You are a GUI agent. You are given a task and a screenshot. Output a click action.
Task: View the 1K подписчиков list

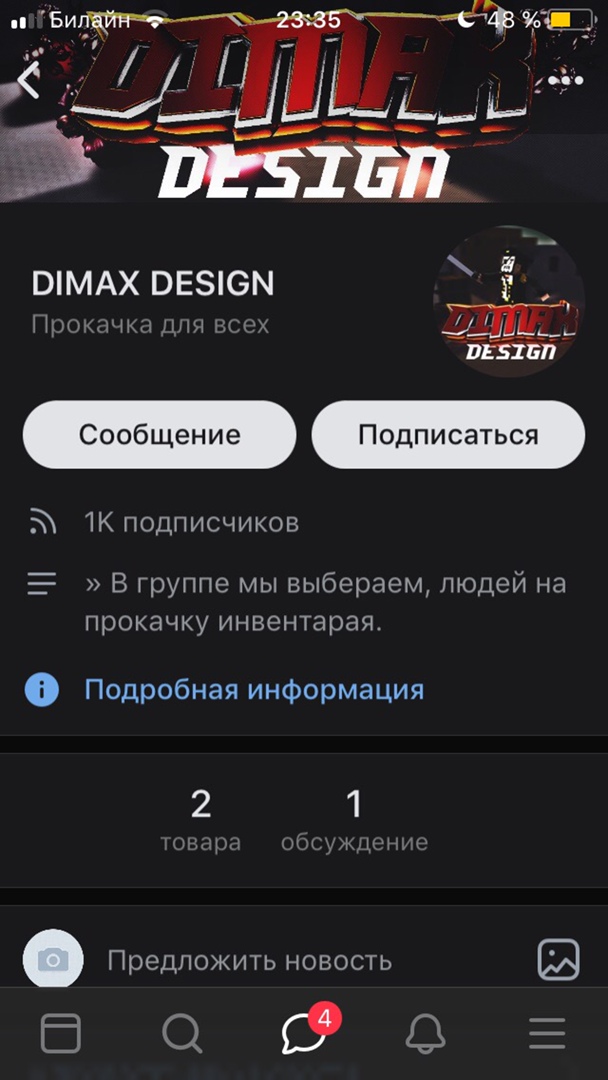point(190,522)
